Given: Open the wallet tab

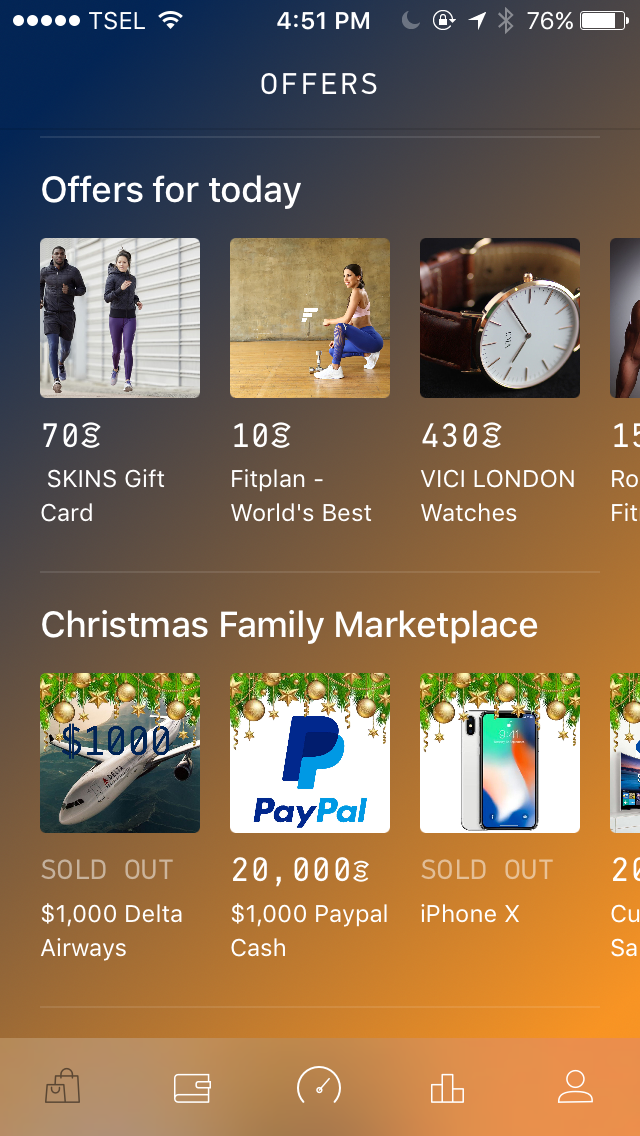Looking at the screenshot, I should pyautogui.click(x=192, y=1087).
